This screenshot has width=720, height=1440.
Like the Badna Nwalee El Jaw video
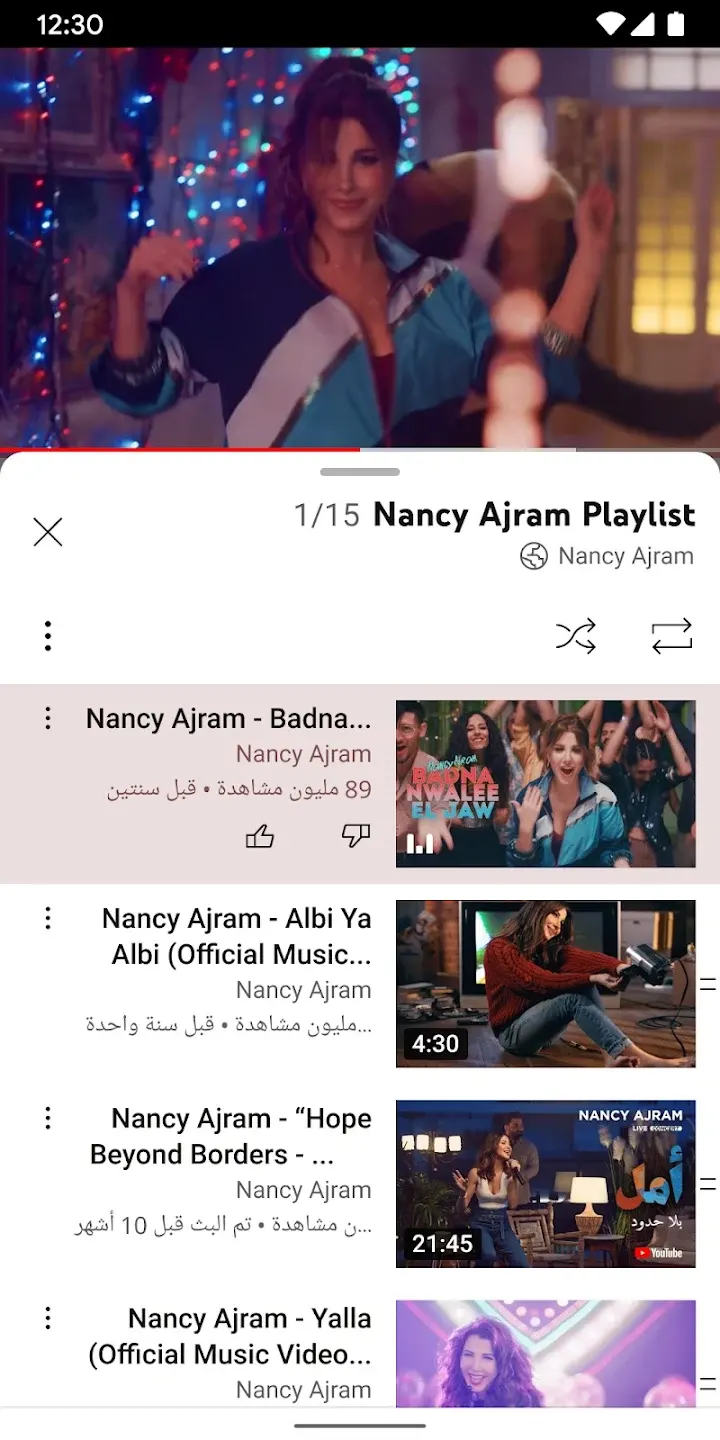(x=260, y=836)
